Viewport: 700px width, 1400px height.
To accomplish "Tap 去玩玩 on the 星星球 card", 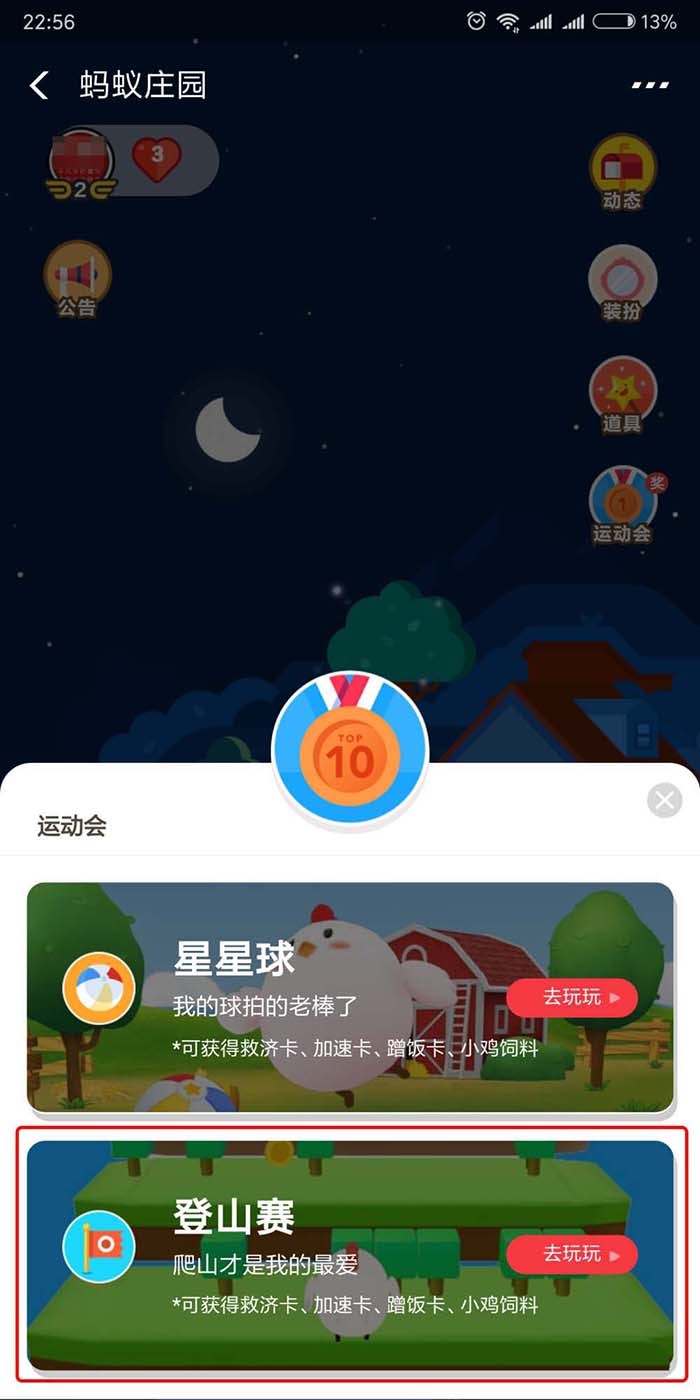I will click(x=572, y=997).
